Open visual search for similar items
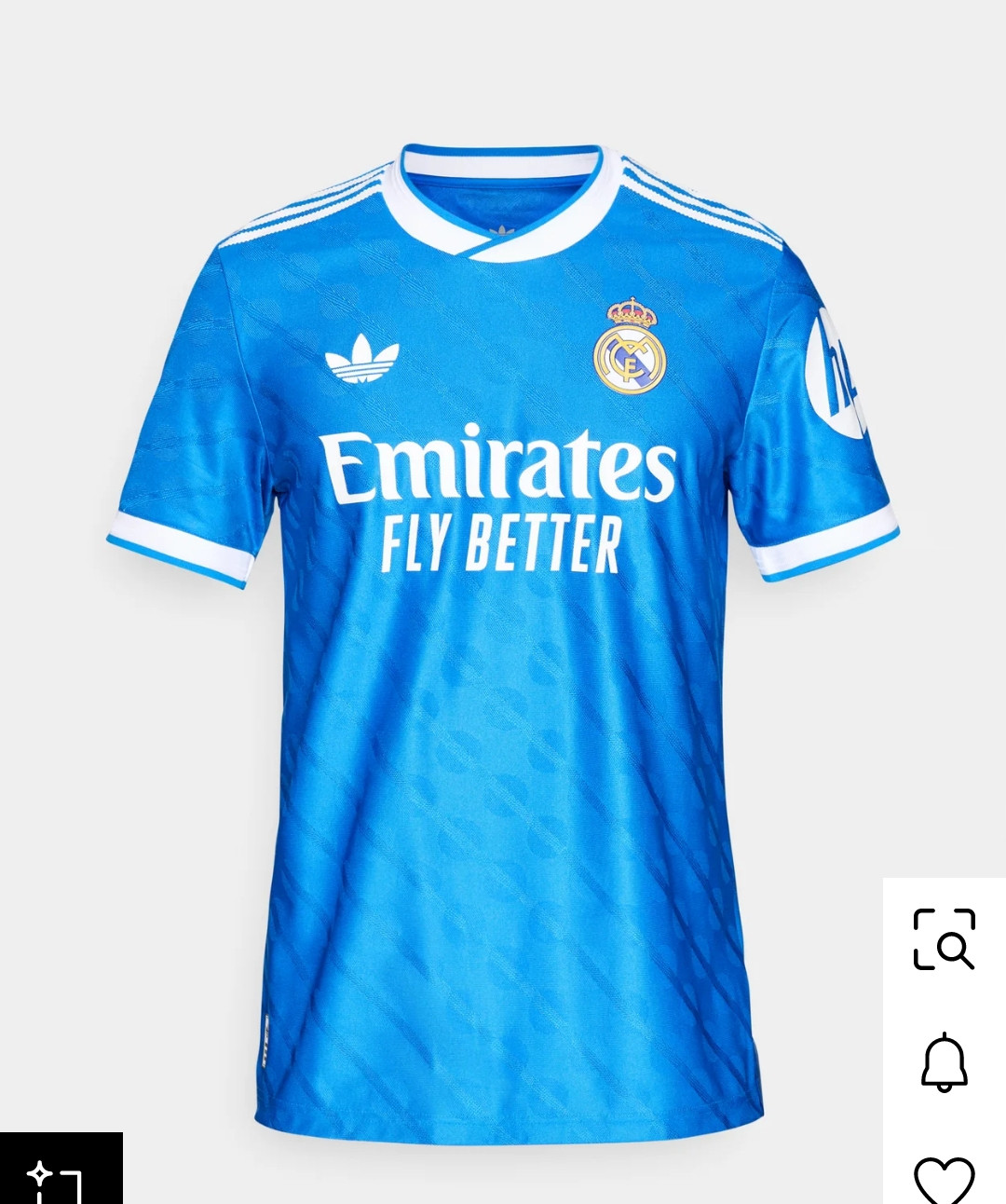The height and width of the screenshot is (1204, 1006). click(x=944, y=939)
